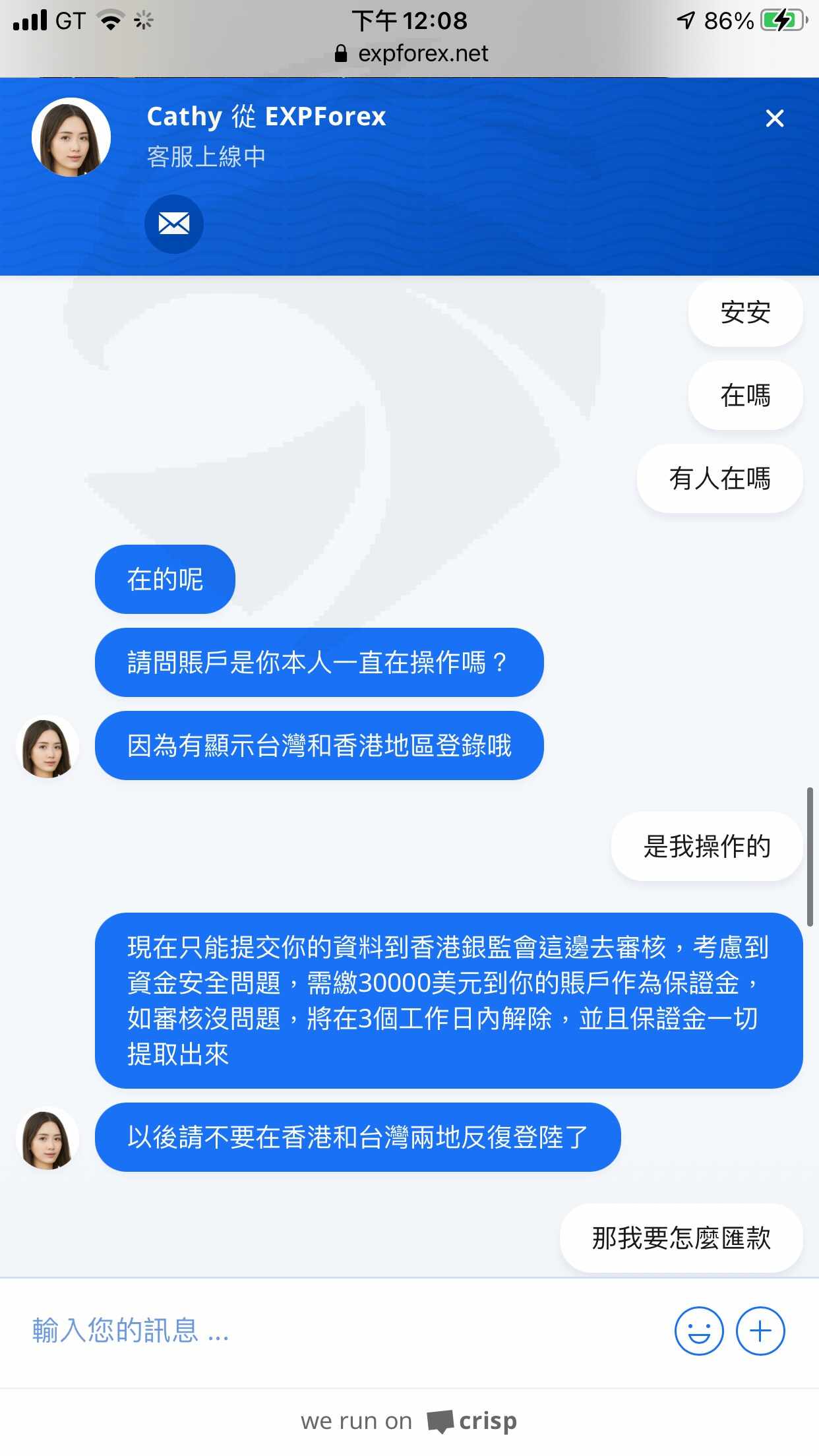Open the email envelope button

[174, 224]
